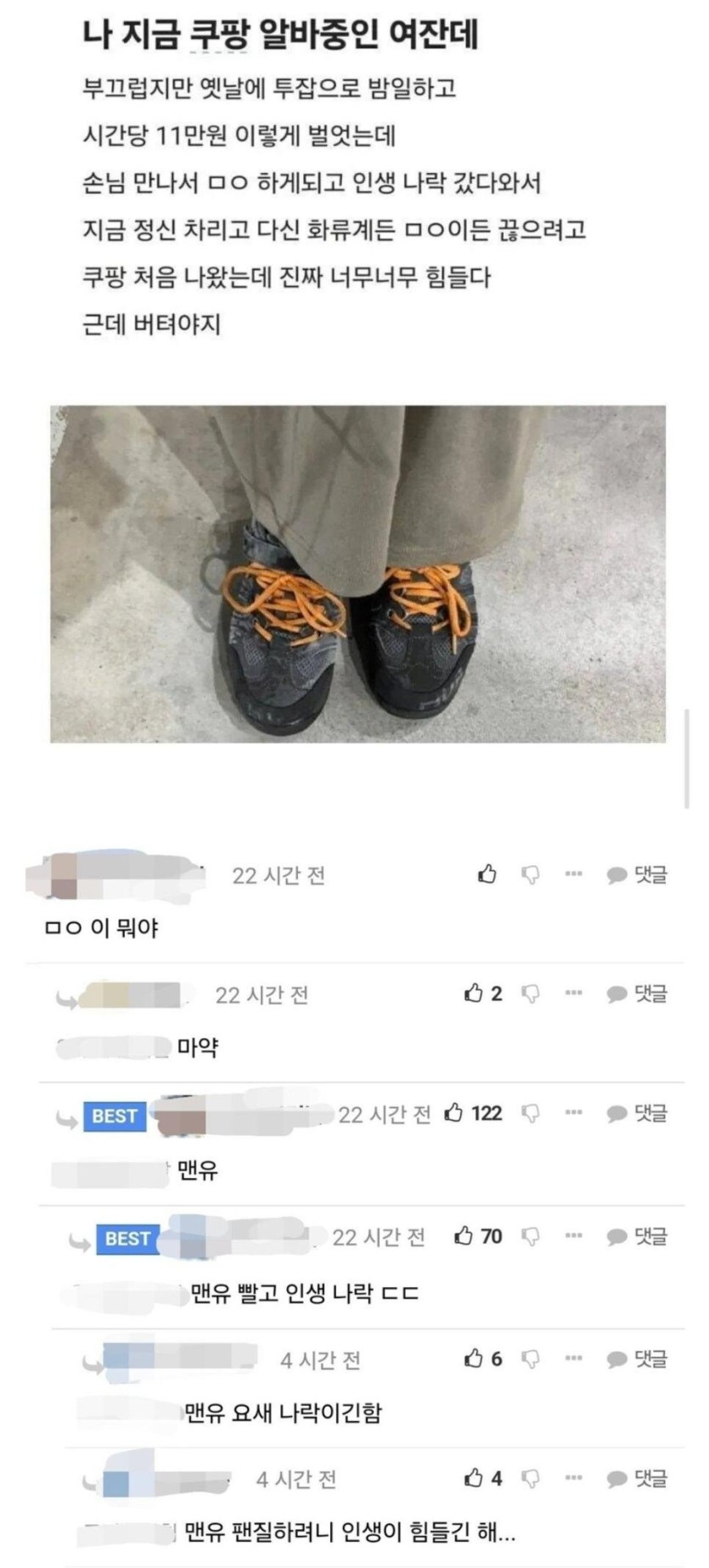Viewport: 709px width, 1568px height.
Task: Like the comment '맨유 빨고 인생 나락 ㄷㄷ'
Action: [464, 1236]
